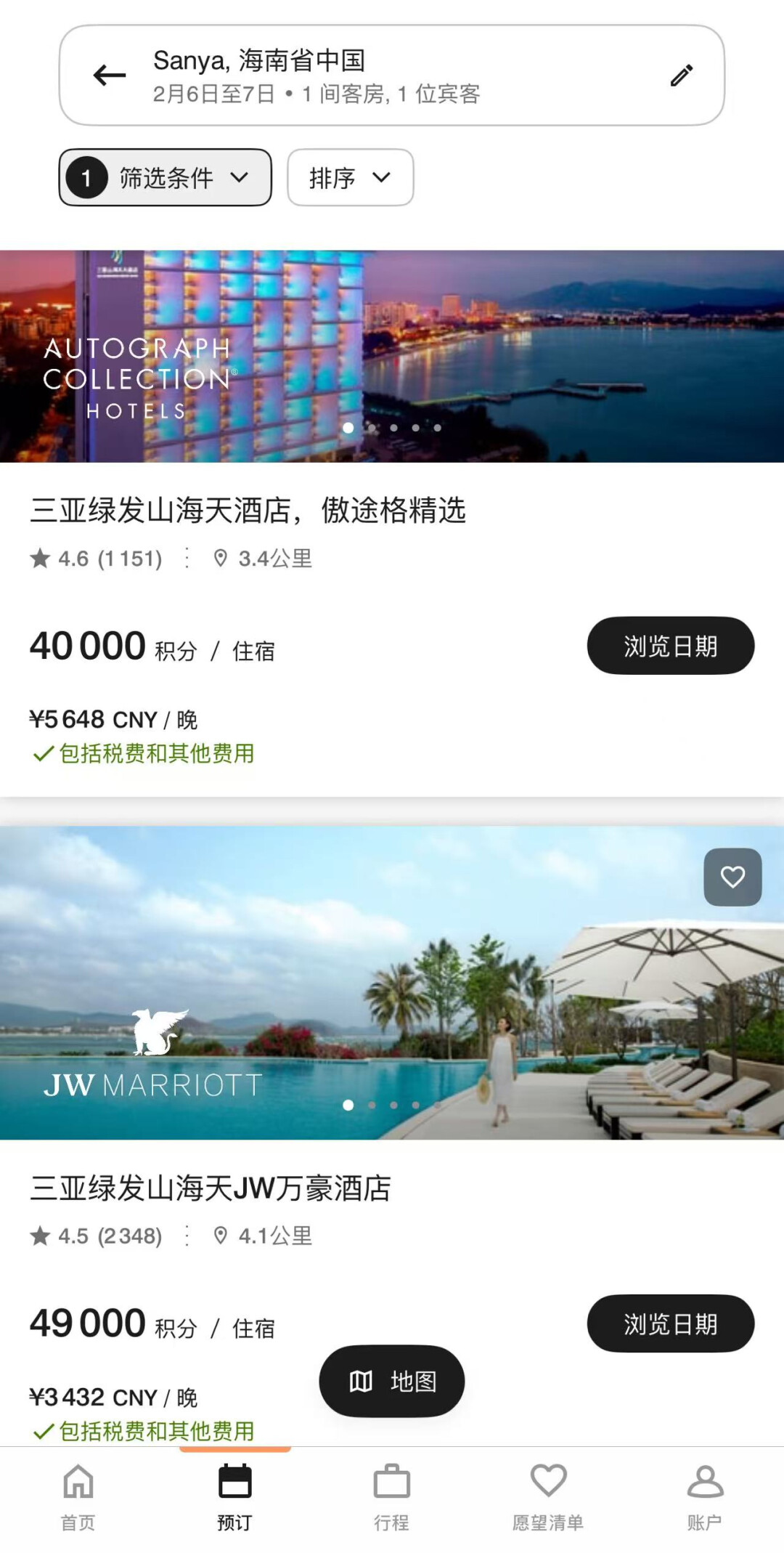Go to the 账户 tab
This screenshot has width=784, height=1553.
coord(704,1498)
